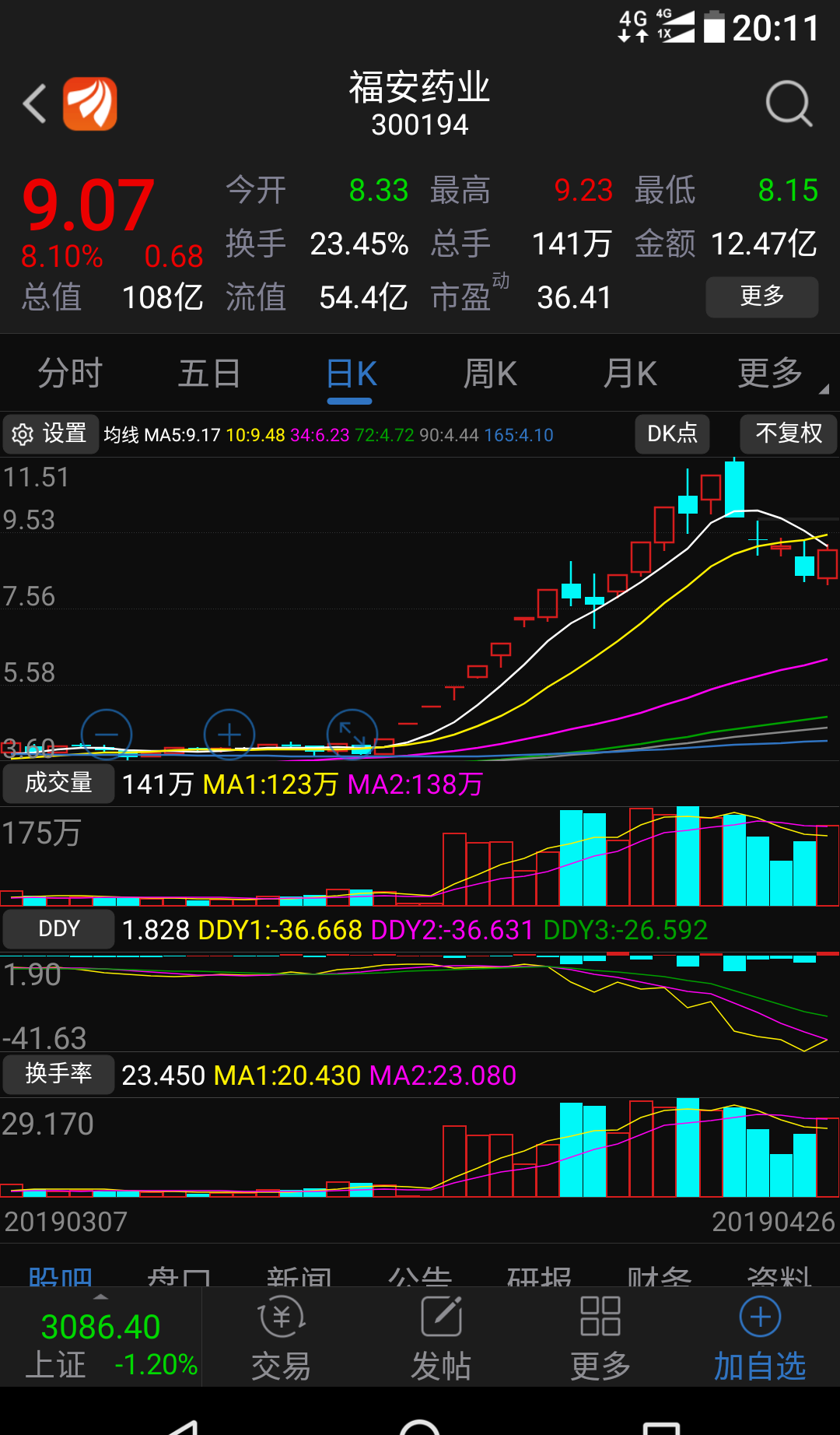Tap the back arrow to exit
The height and width of the screenshot is (1435, 840).
[x=33, y=102]
